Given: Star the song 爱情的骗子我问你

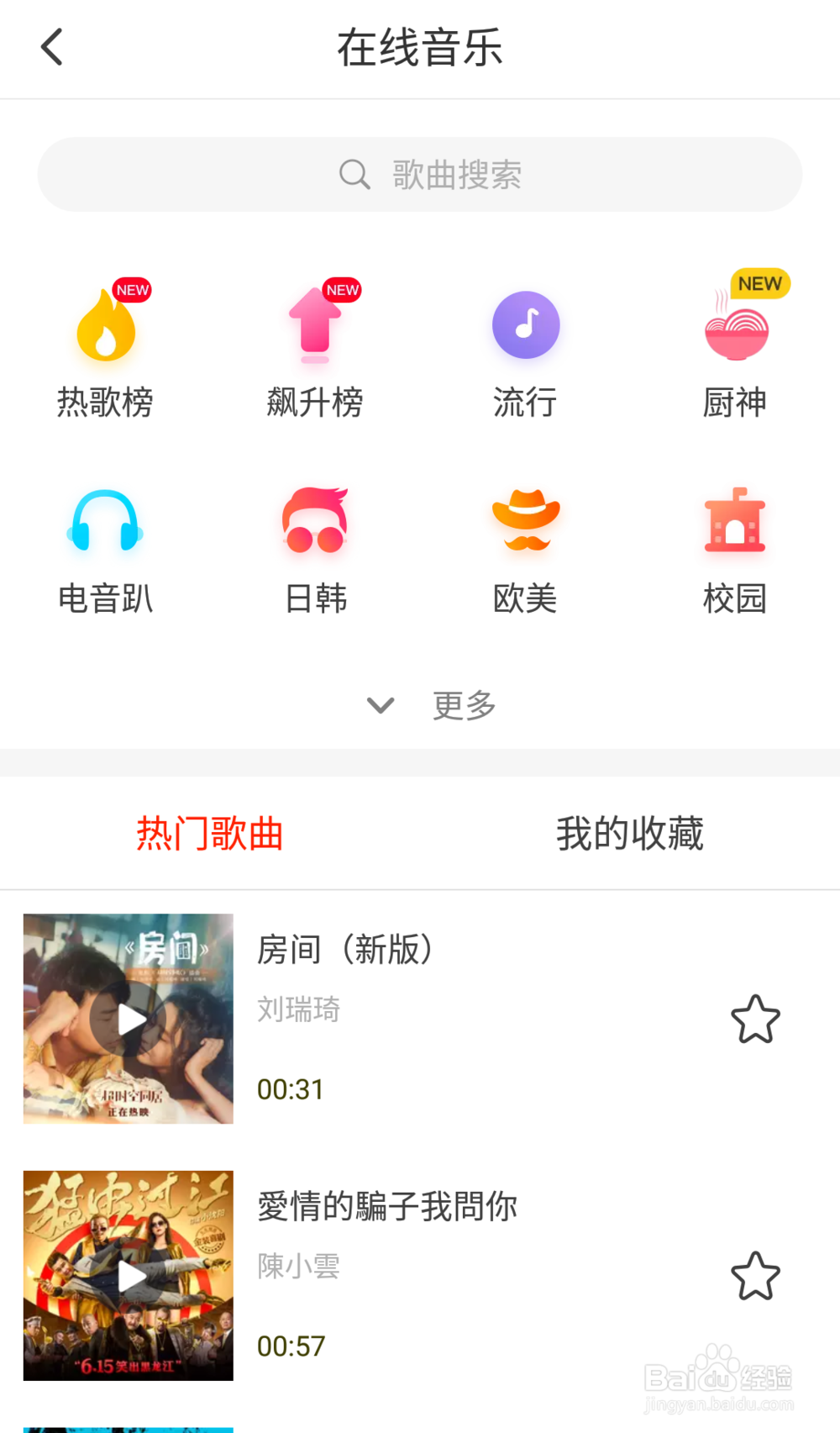Looking at the screenshot, I should [755, 1274].
